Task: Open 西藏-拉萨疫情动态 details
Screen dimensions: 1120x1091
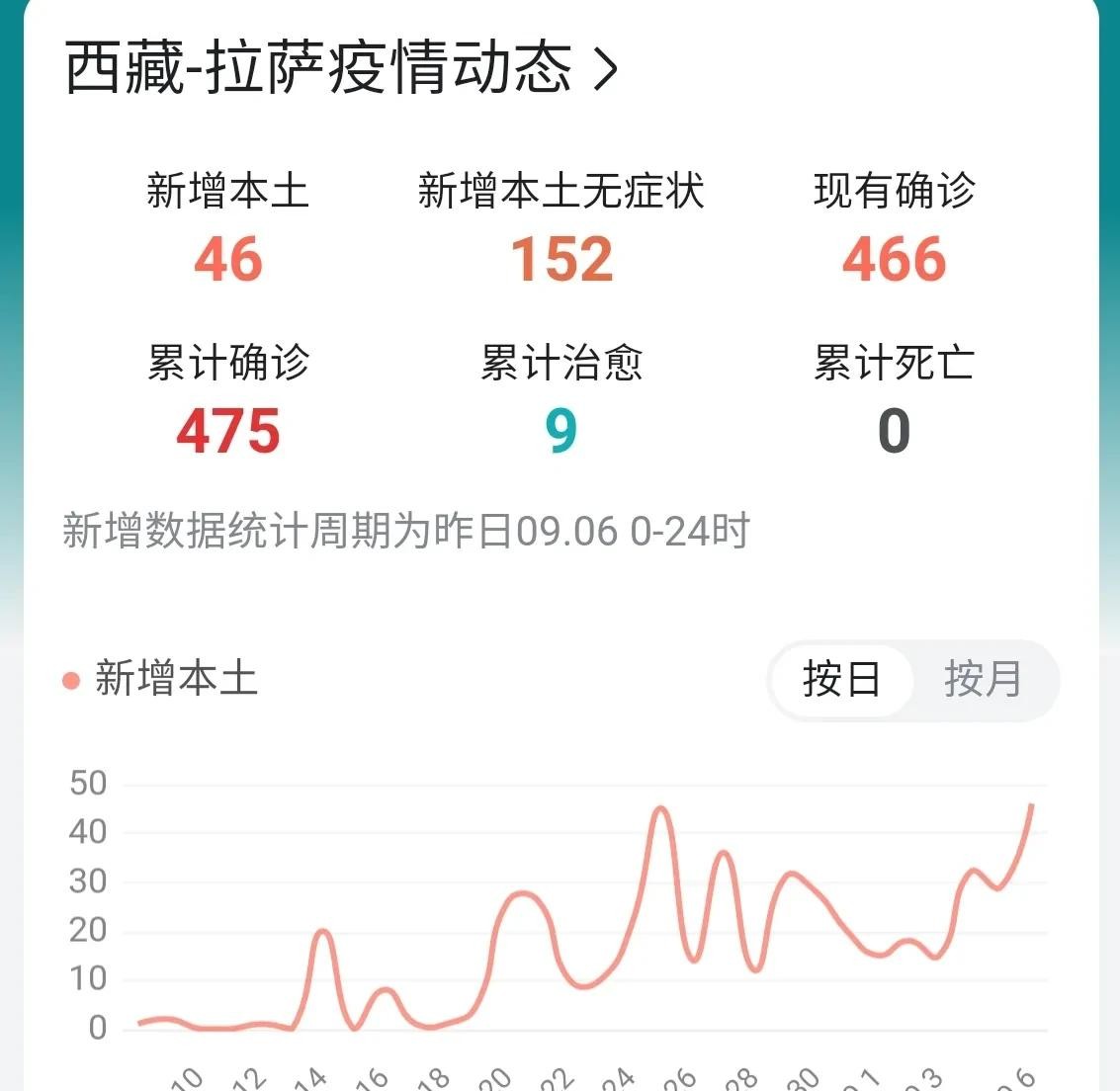Action: tap(341, 68)
